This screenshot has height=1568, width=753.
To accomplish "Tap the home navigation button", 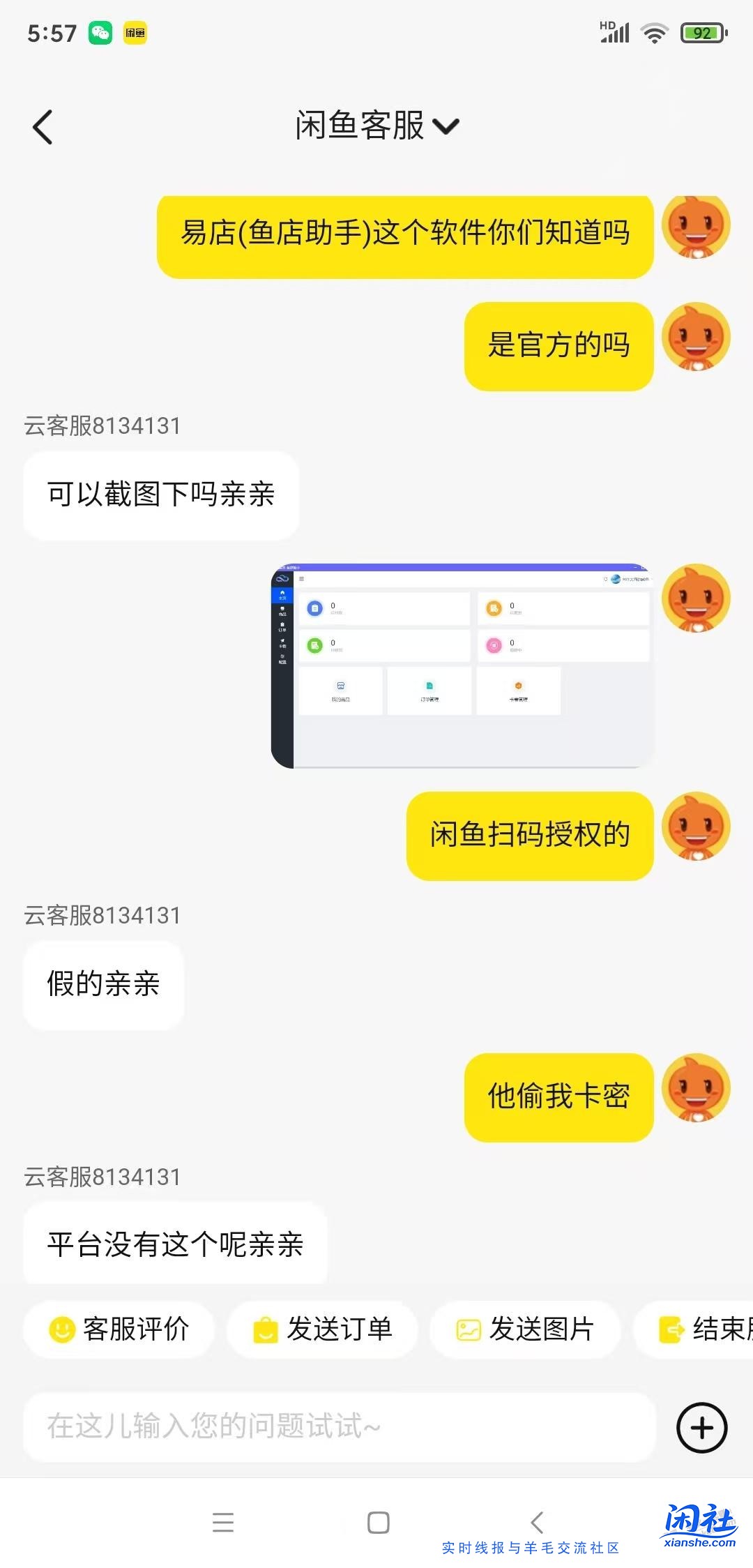I will [x=376, y=1520].
